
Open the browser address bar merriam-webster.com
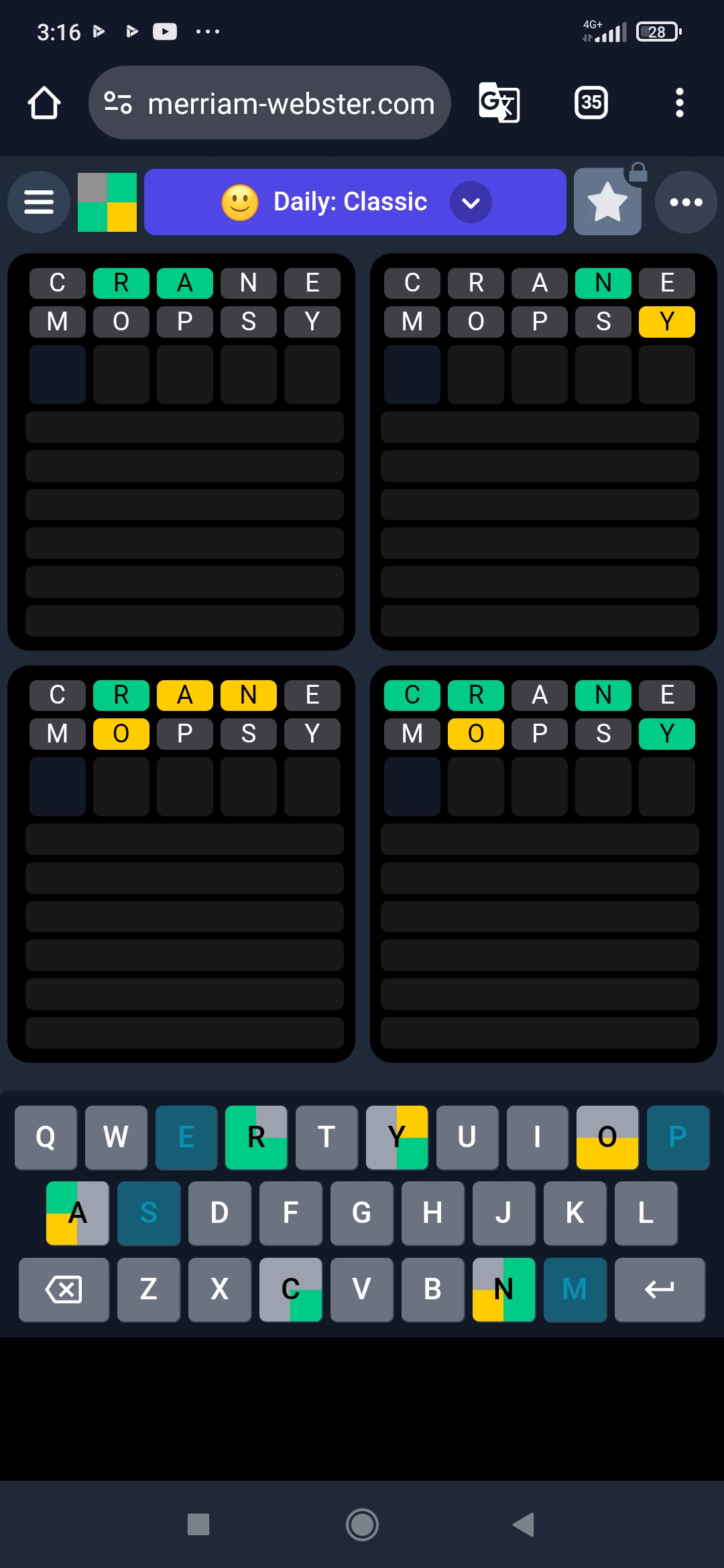click(x=269, y=103)
